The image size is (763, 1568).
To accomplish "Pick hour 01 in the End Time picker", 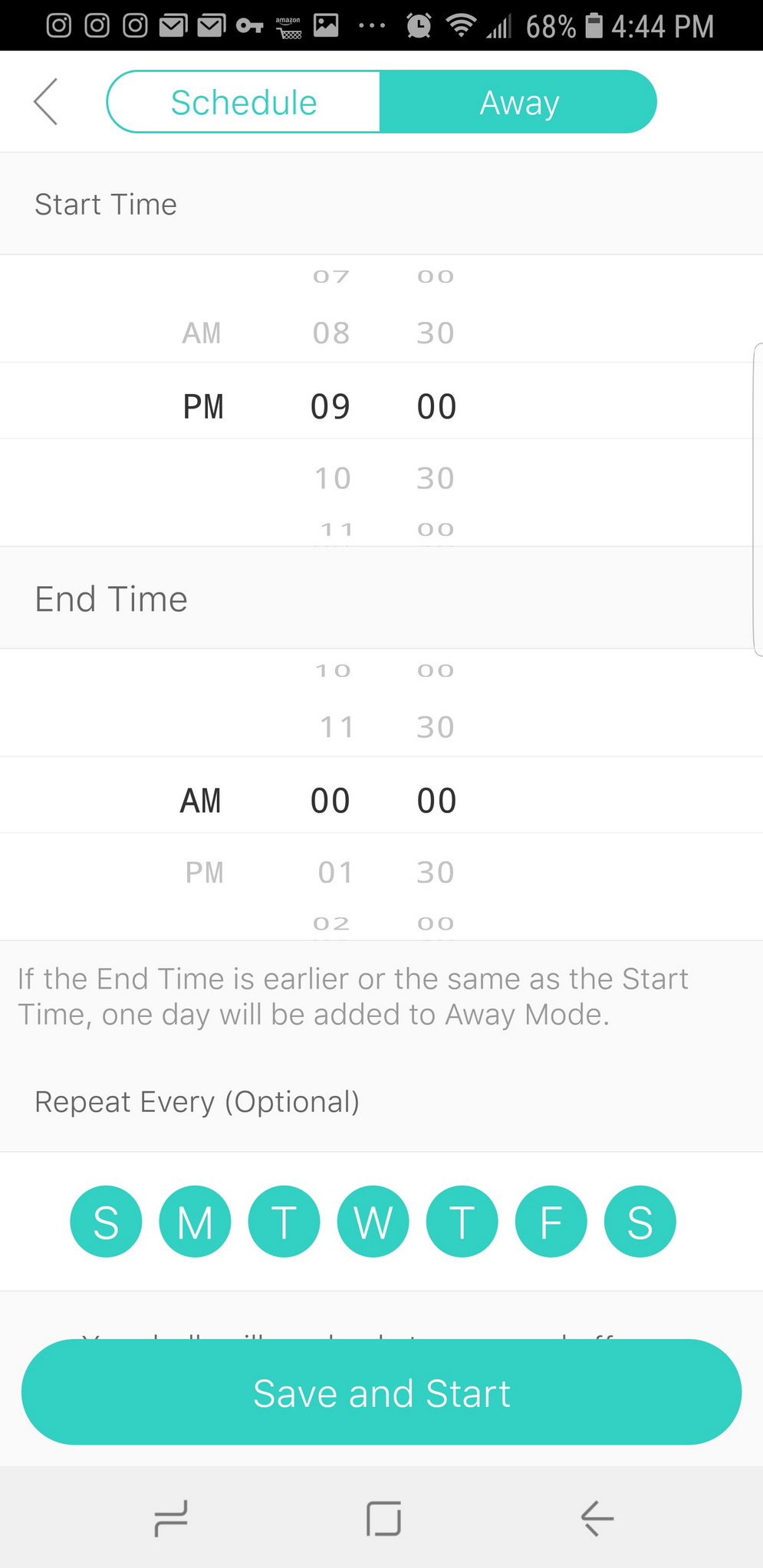I will click(335, 873).
